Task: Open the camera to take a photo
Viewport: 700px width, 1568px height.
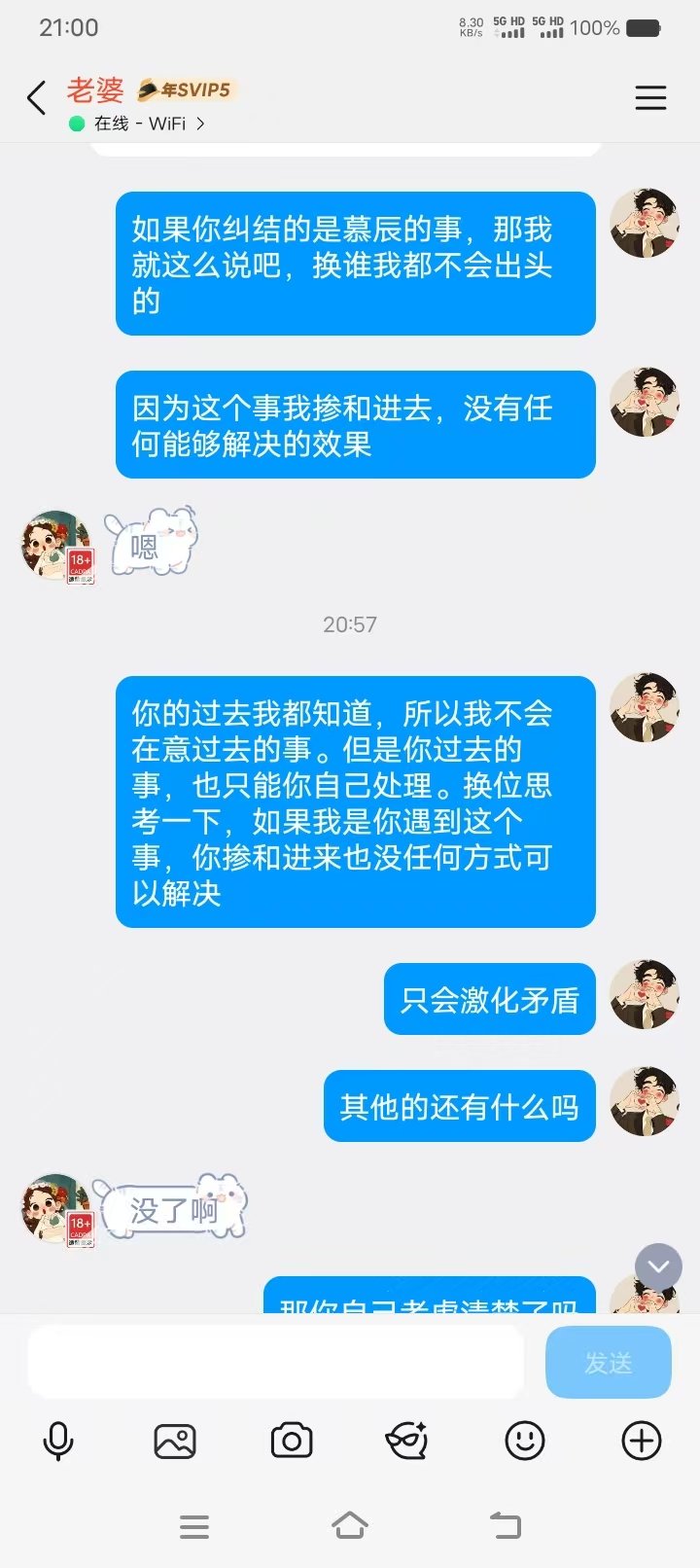Action: coord(292,1441)
